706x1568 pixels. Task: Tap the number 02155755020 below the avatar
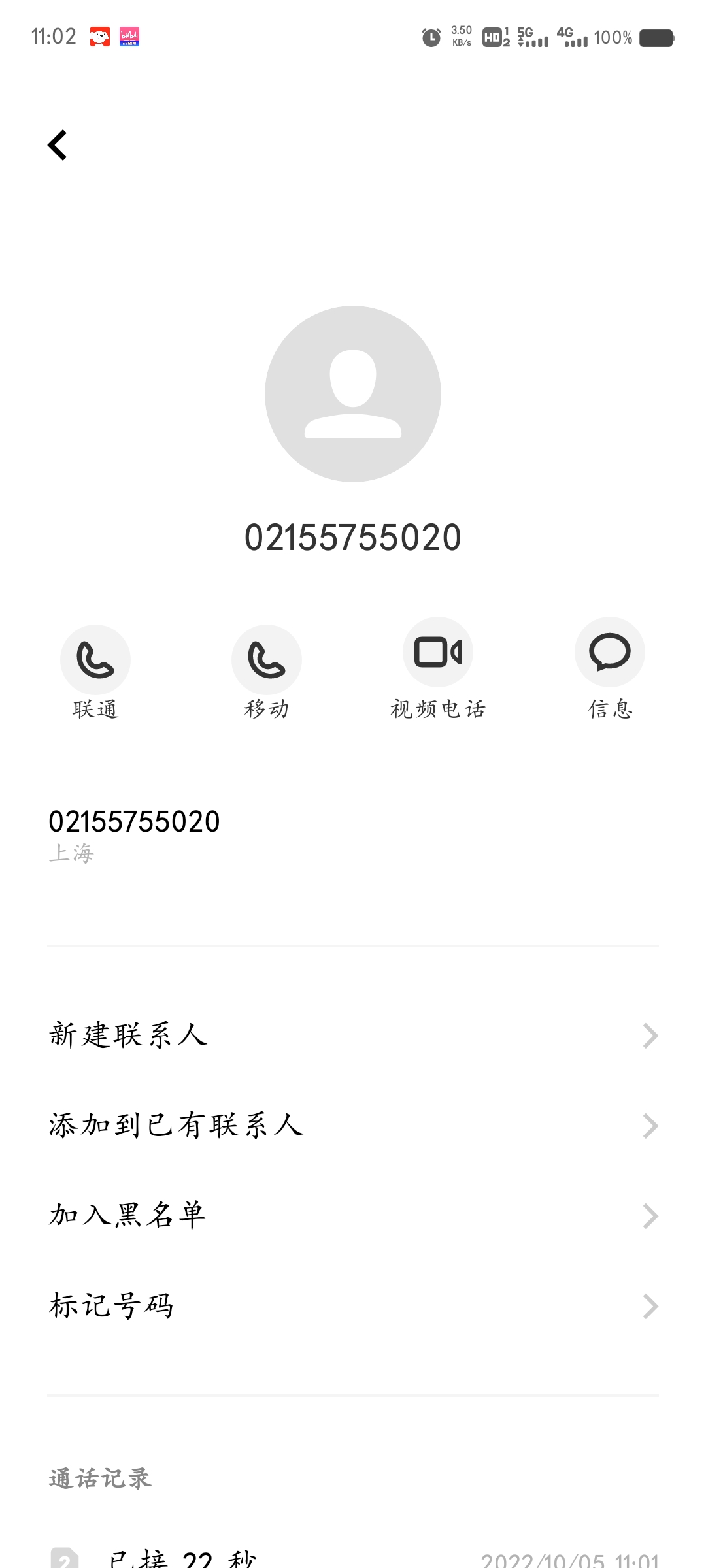pyautogui.click(x=353, y=537)
